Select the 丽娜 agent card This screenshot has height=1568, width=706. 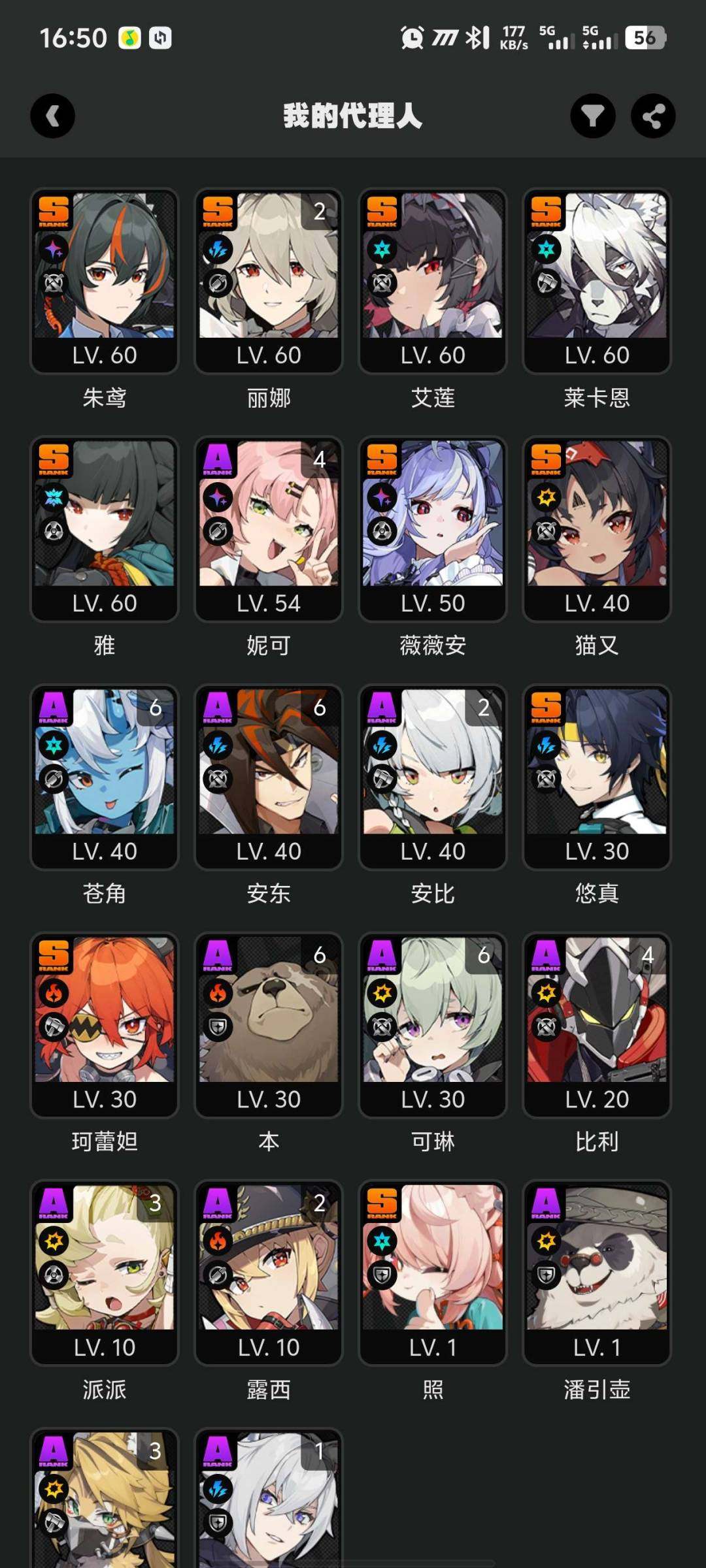pos(269,281)
